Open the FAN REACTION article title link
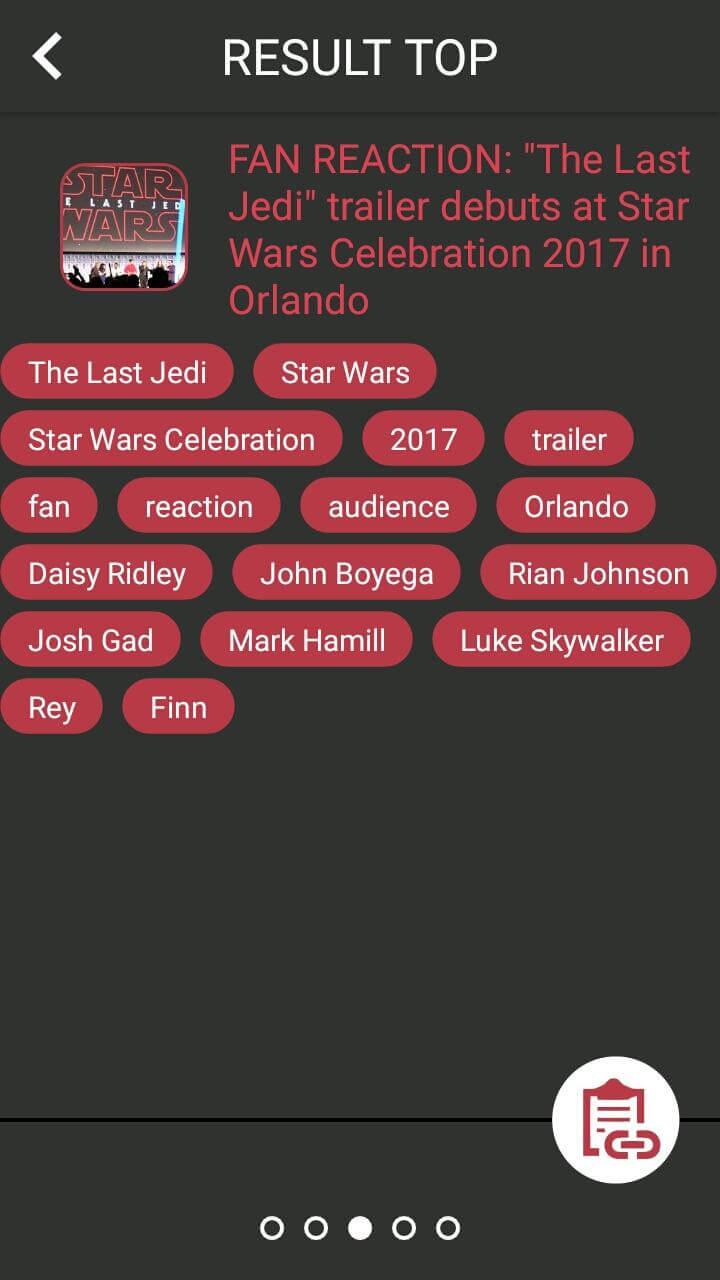This screenshot has width=720, height=1280. [458, 229]
